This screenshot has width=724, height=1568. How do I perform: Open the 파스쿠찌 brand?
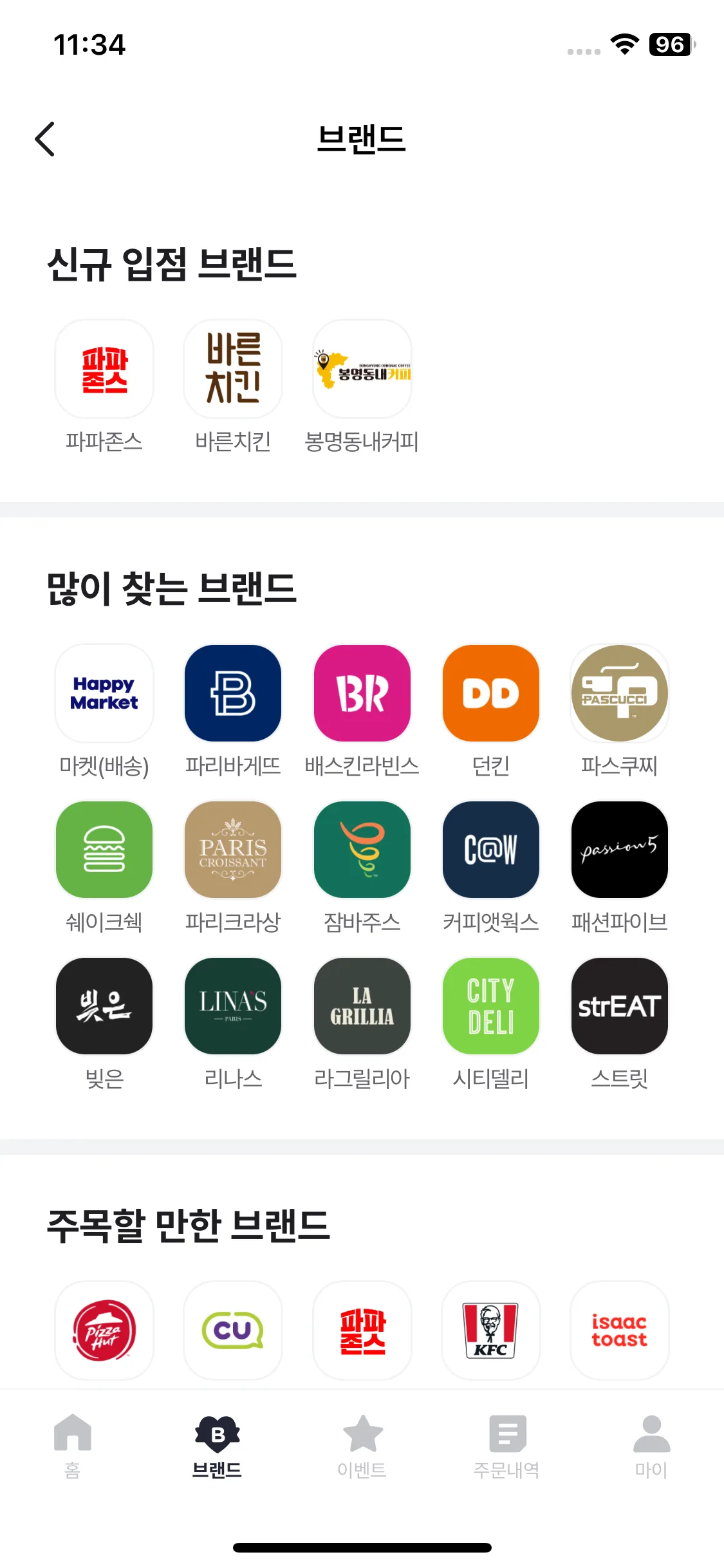click(620, 693)
